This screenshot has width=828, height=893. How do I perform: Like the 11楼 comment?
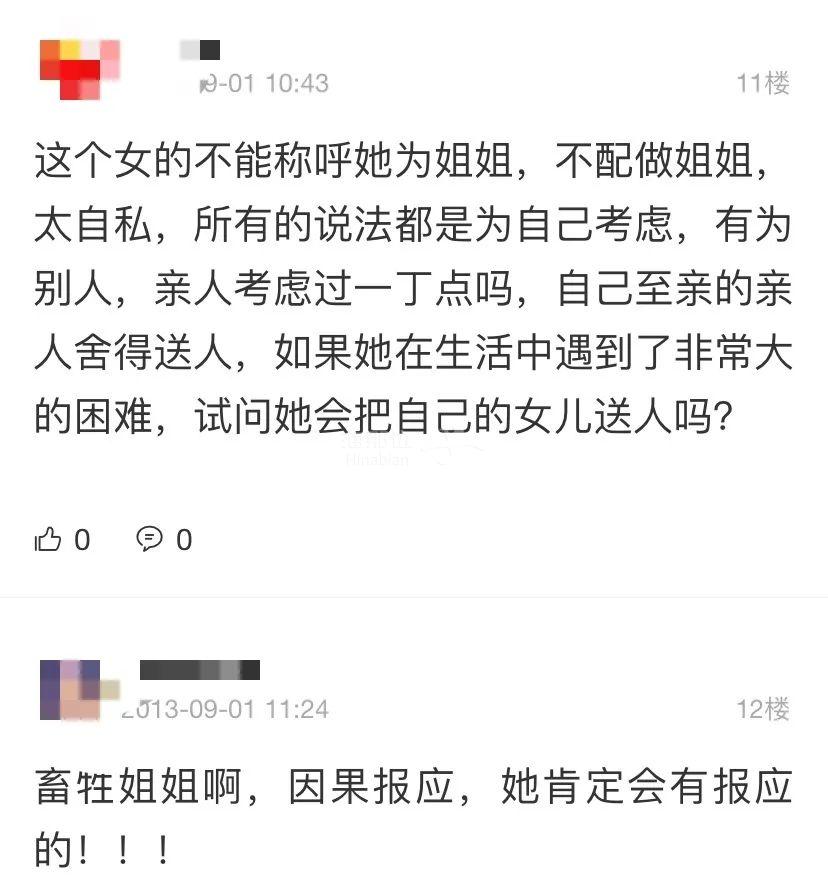point(49,540)
